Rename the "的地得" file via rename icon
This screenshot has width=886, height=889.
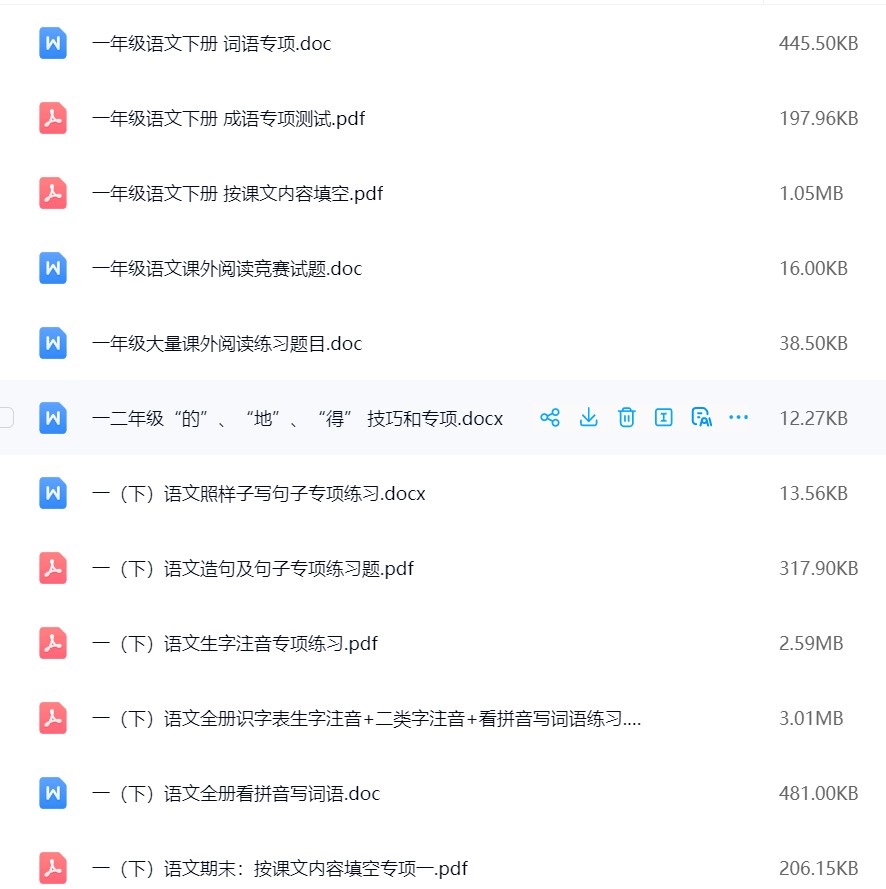click(663, 418)
